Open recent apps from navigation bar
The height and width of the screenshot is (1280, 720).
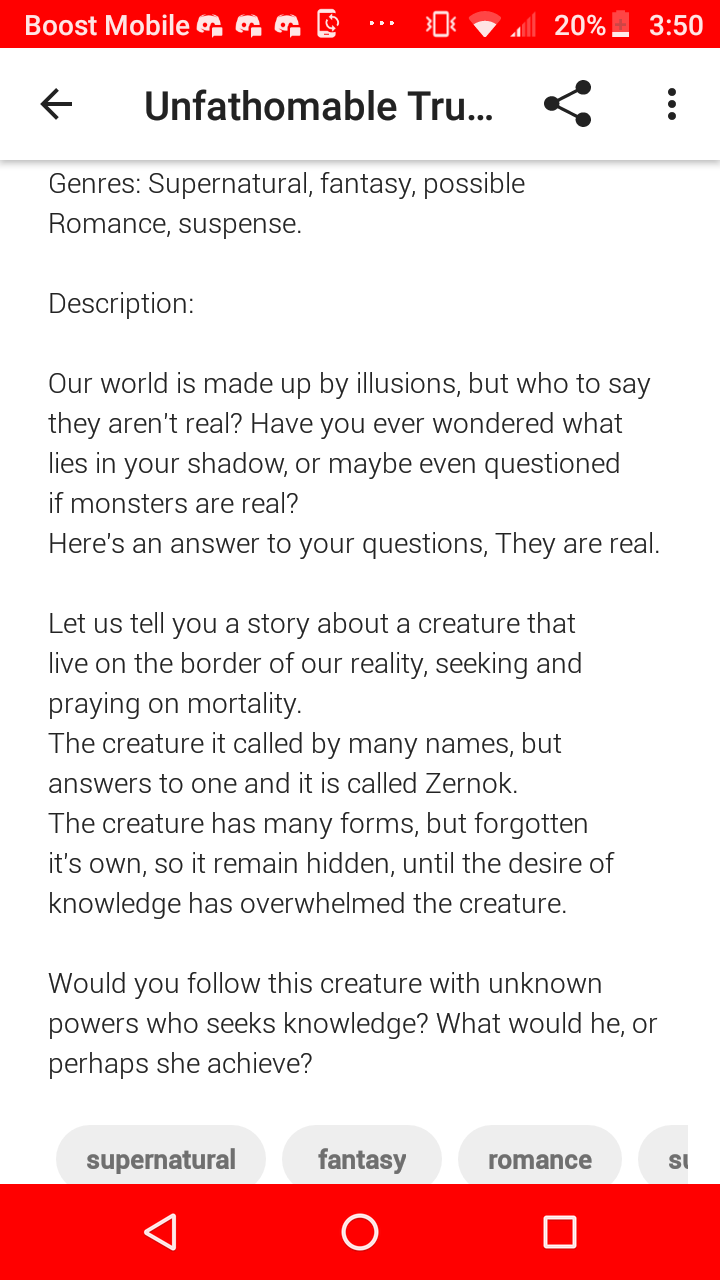560,1232
